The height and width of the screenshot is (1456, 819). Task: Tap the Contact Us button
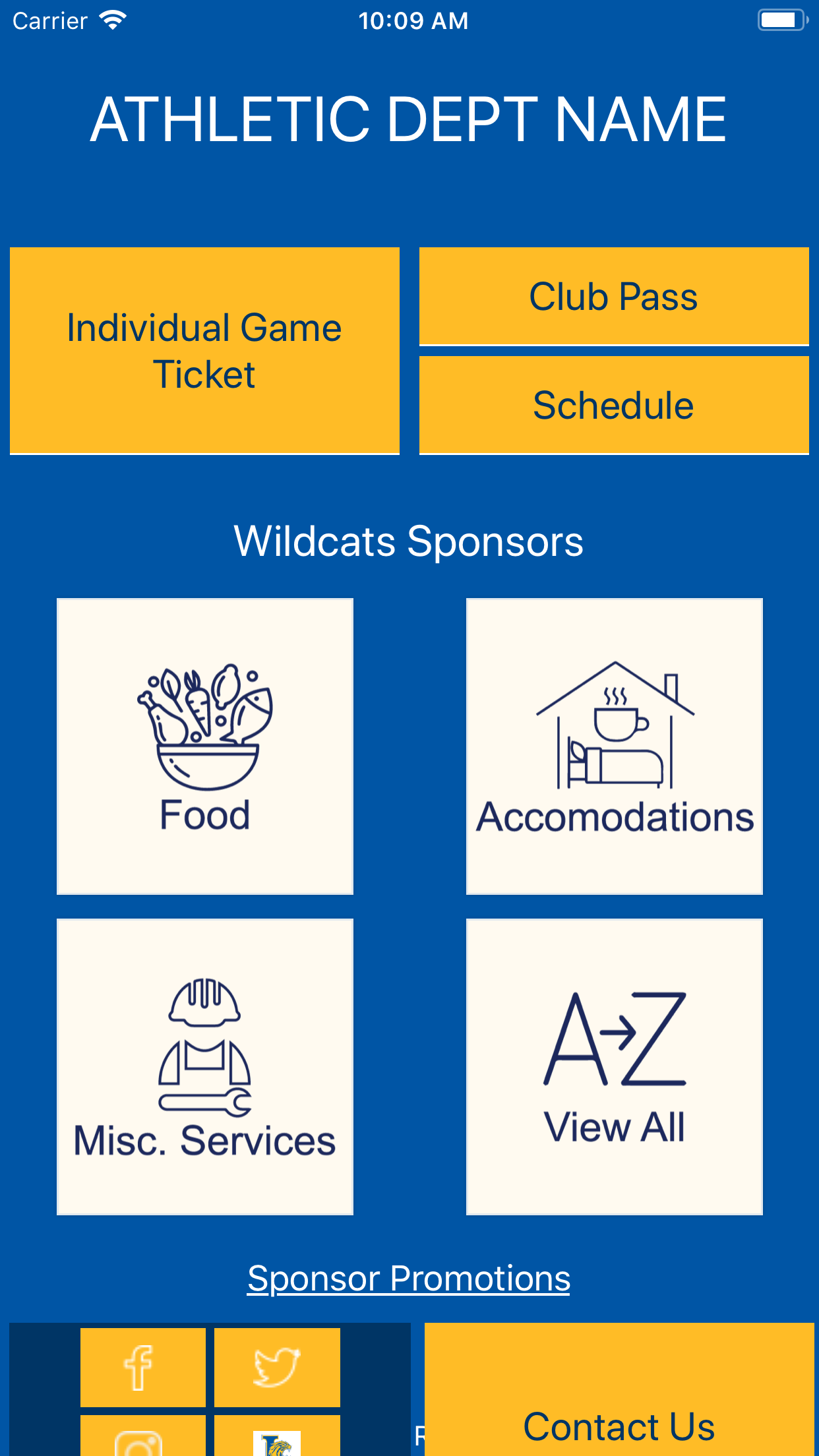(x=619, y=1389)
